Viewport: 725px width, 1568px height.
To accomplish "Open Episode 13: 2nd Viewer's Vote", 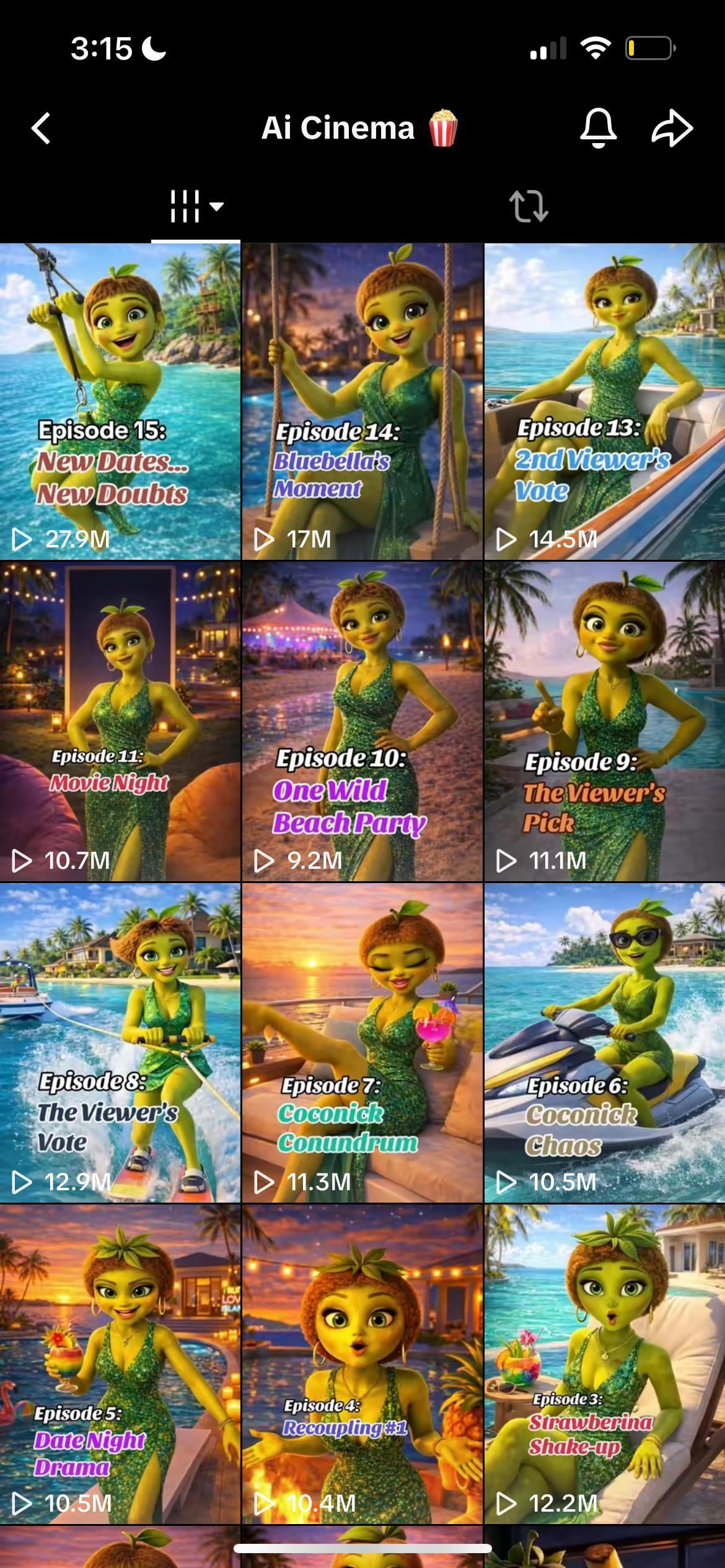I will pos(605,401).
